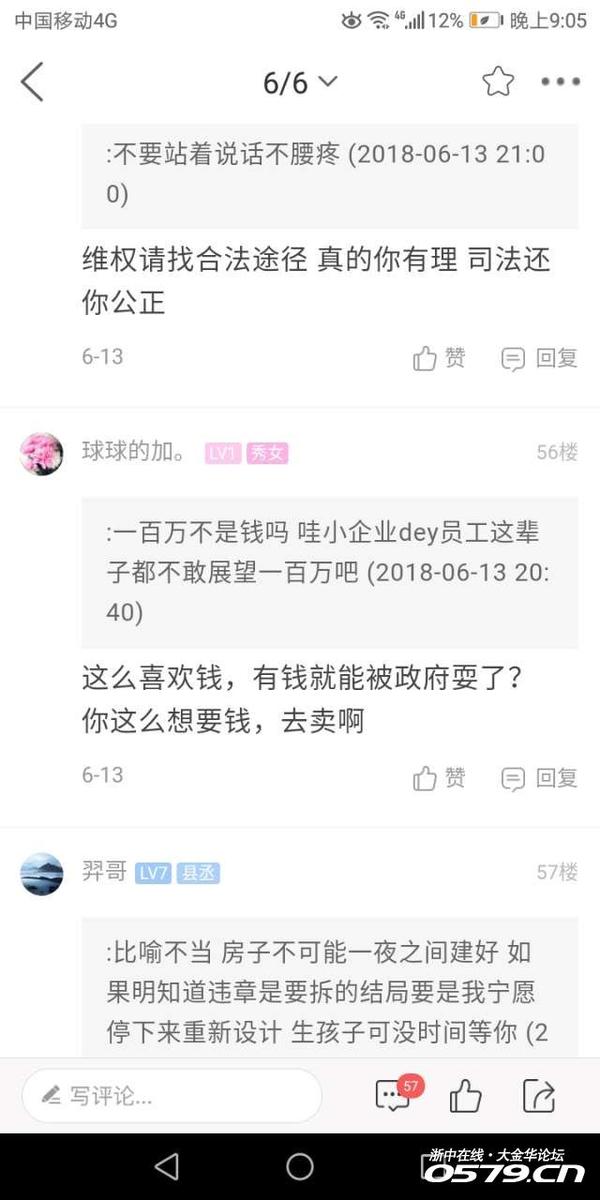
Task: Reply to 球球的加。's comment on floor 56
Action: 540,777
